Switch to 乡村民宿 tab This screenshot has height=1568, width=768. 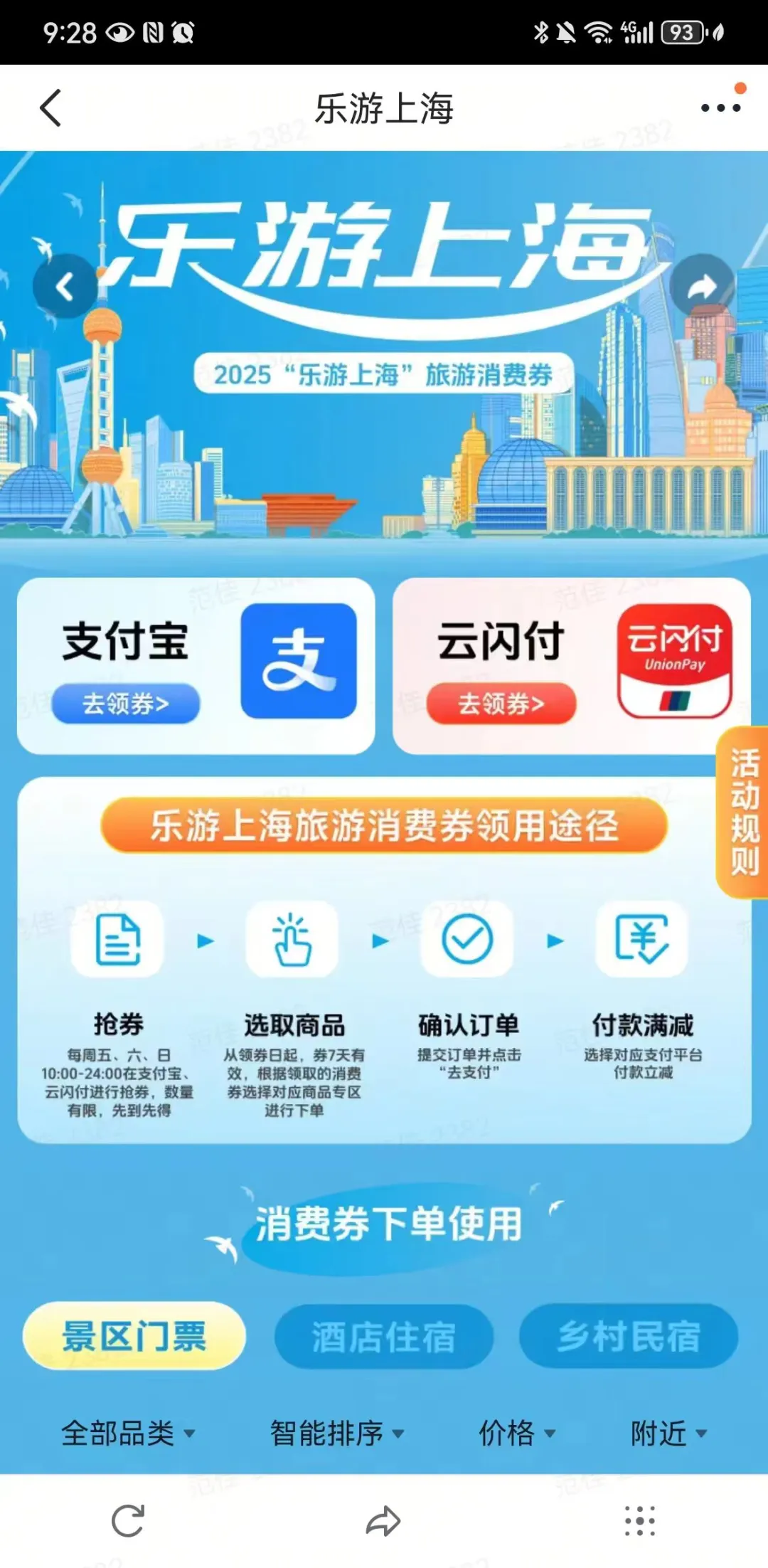629,1336
